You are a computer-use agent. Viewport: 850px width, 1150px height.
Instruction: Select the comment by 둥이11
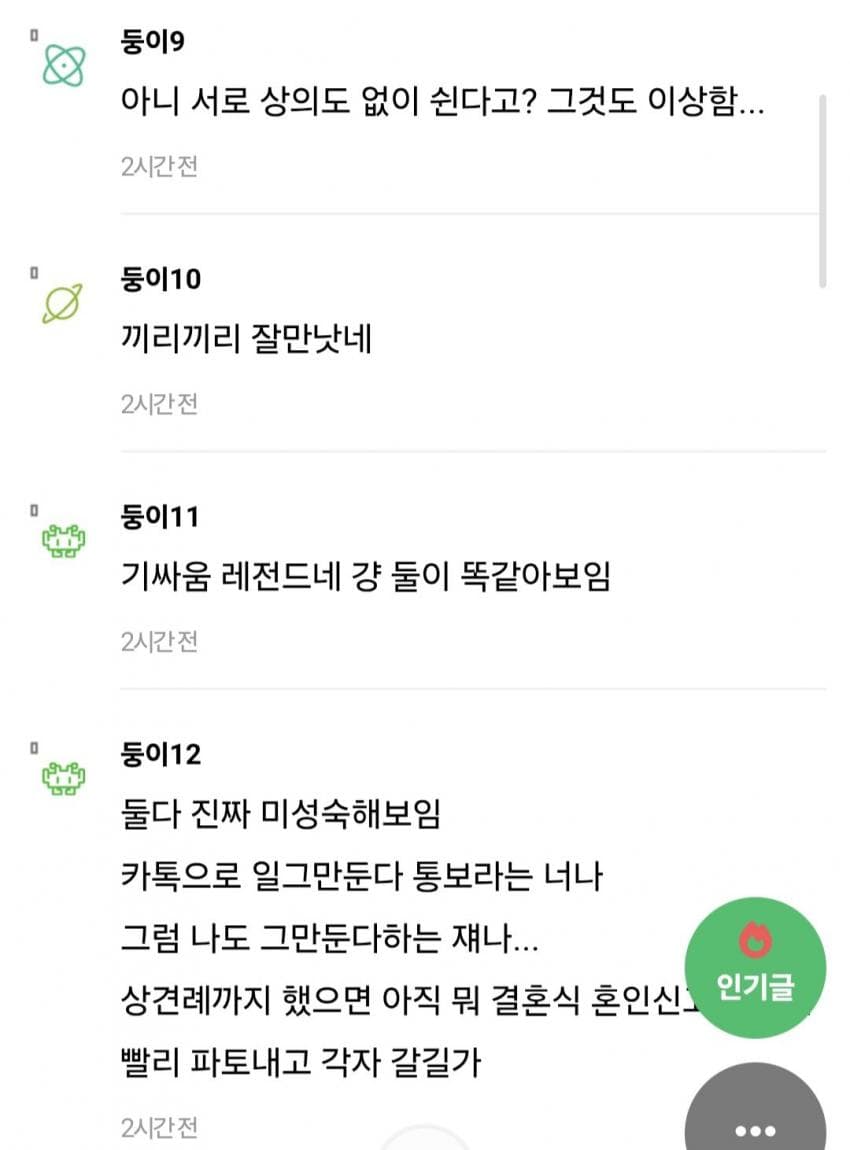(x=365, y=577)
